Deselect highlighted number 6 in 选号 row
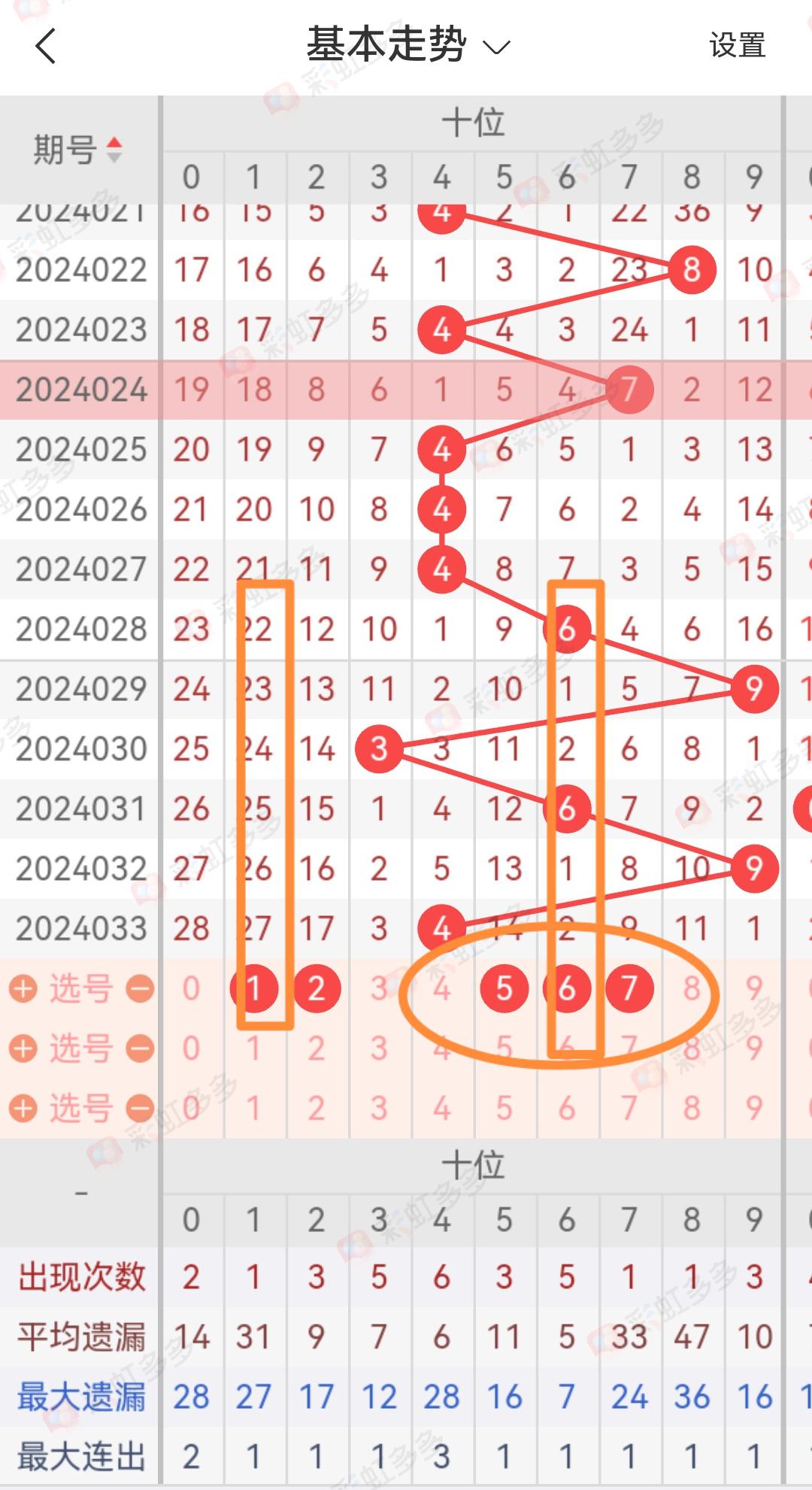The width and height of the screenshot is (812, 1490). click(567, 988)
